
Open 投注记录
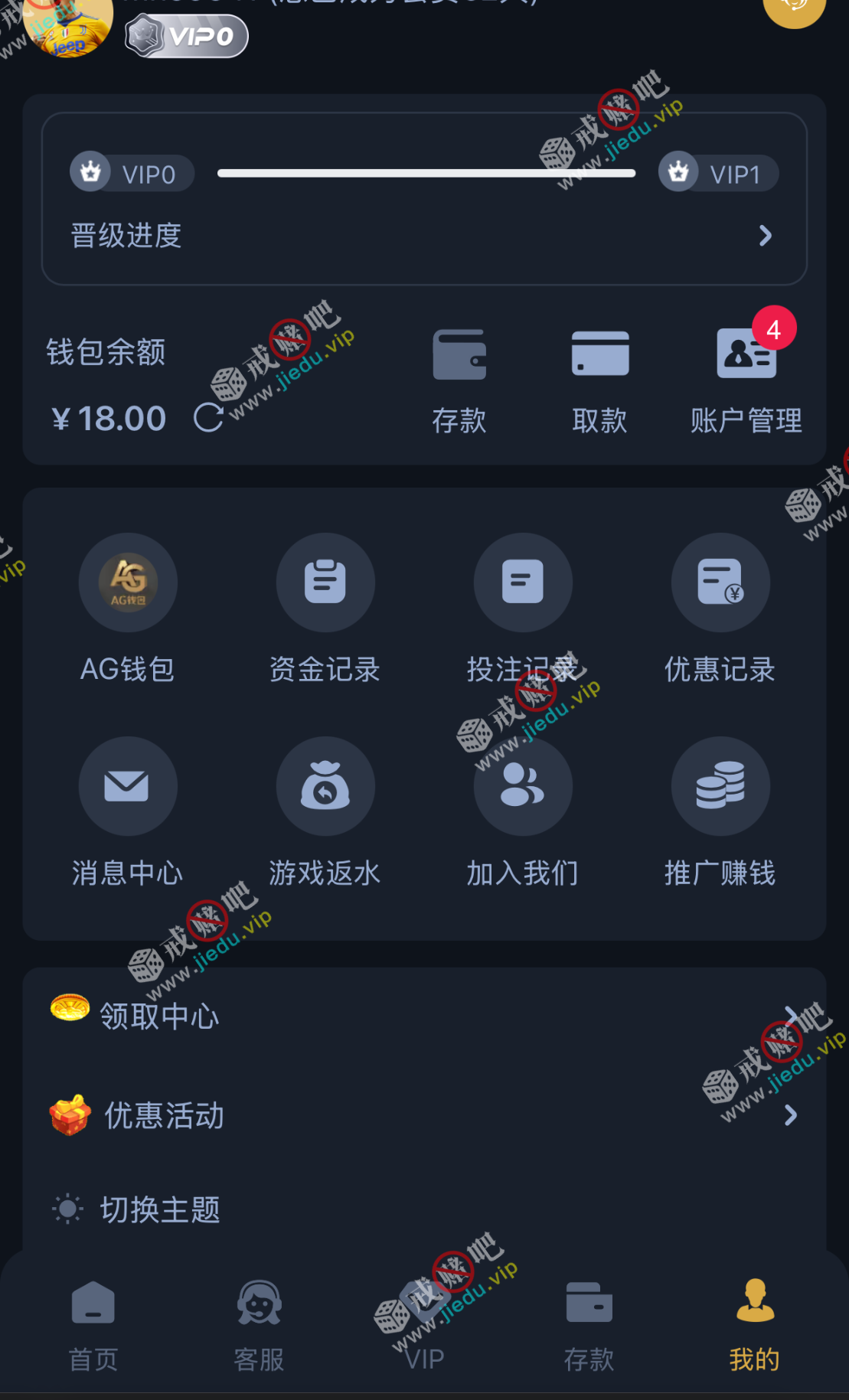point(523,605)
